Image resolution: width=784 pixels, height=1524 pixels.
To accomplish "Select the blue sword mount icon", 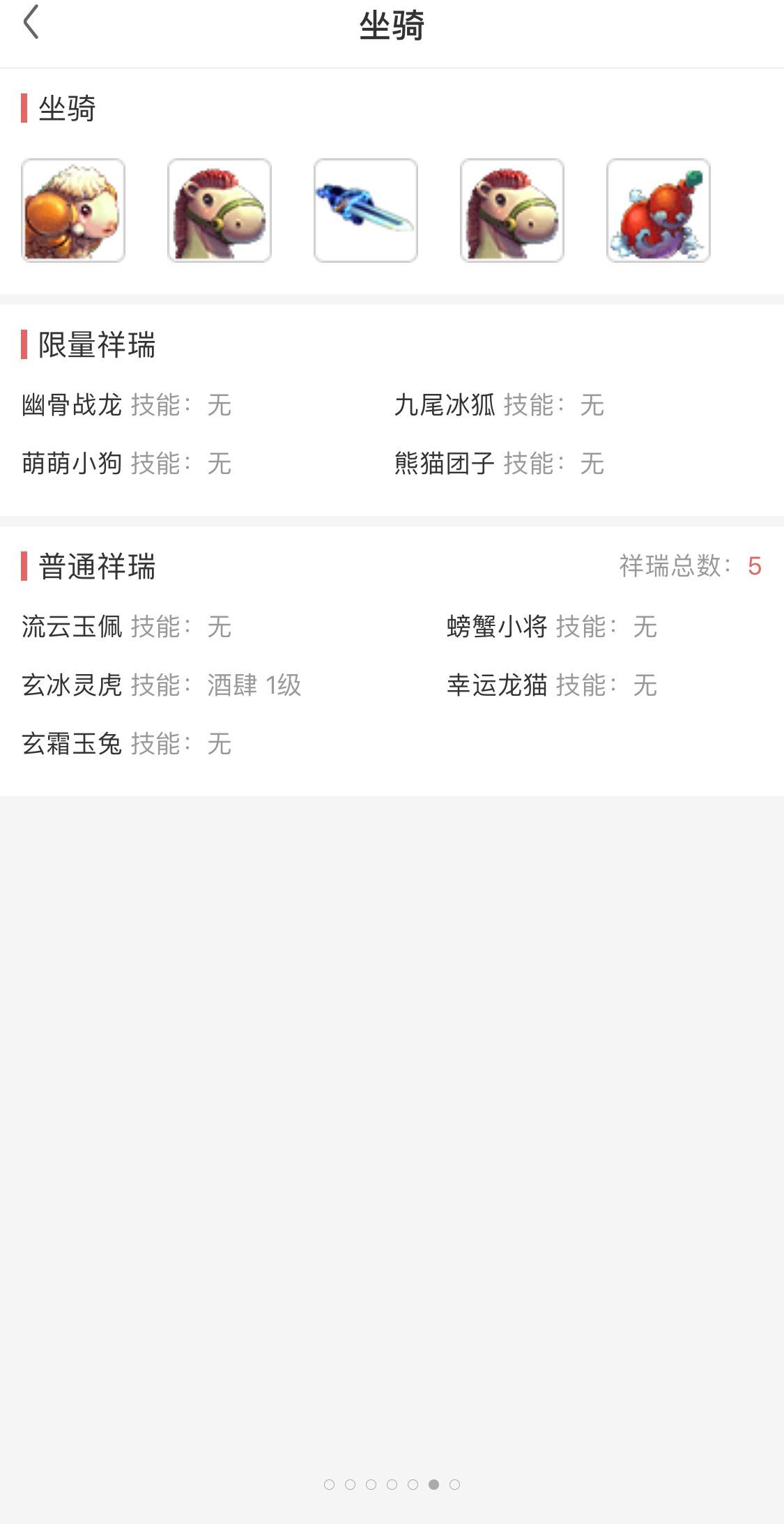I will click(366, 211).
